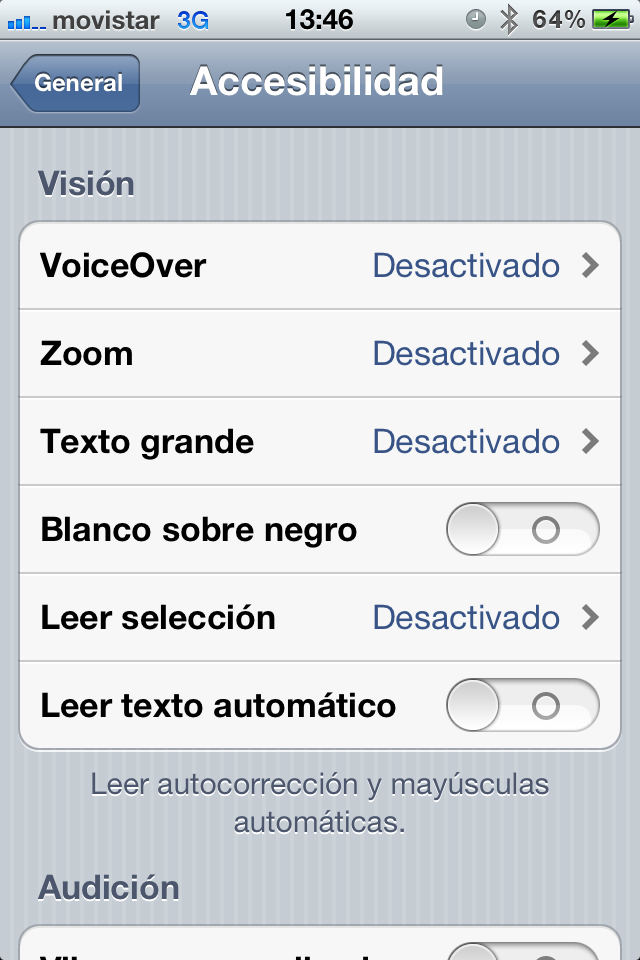Open Texto grande options
The height and width of the screenshot is (960, 640).
[x=320, y=442]
